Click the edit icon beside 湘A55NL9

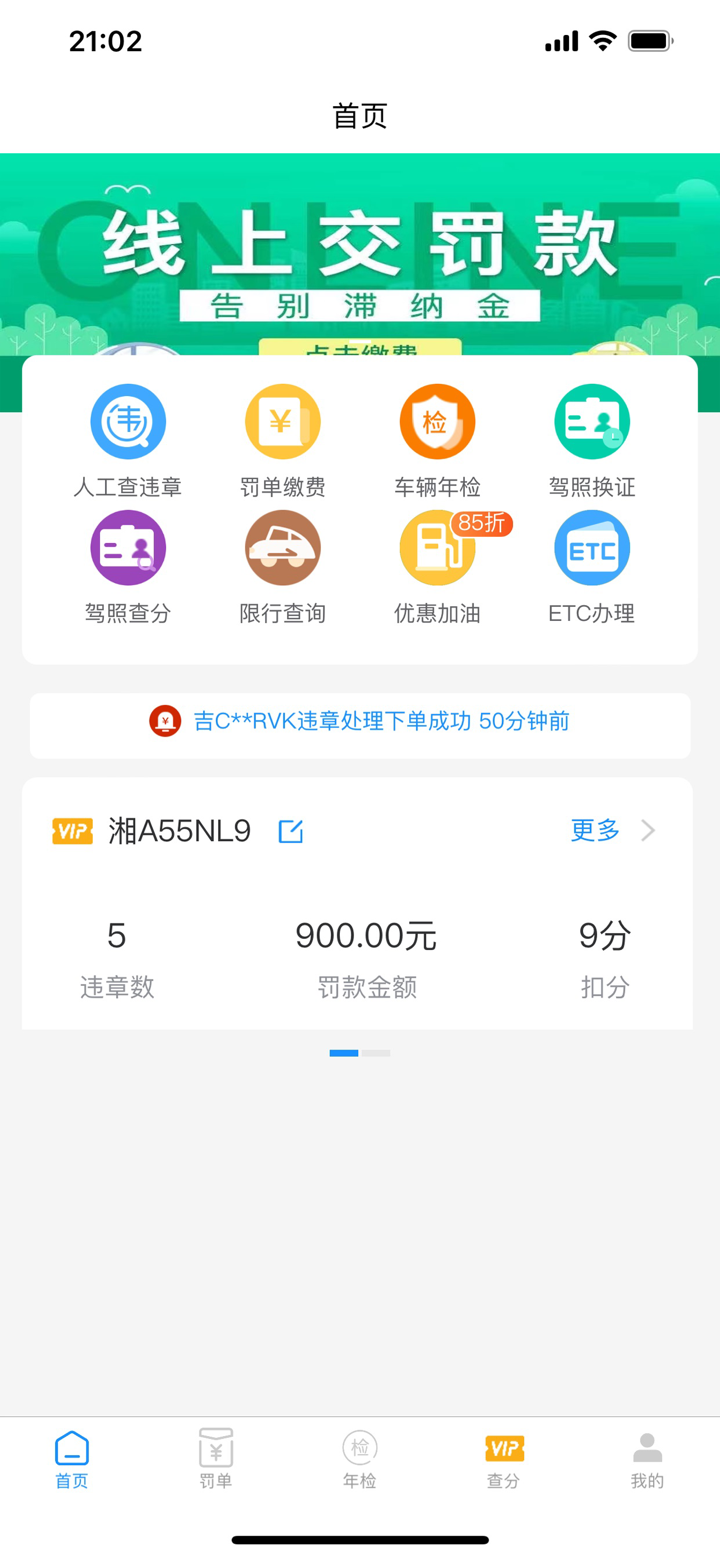(290, 830)
